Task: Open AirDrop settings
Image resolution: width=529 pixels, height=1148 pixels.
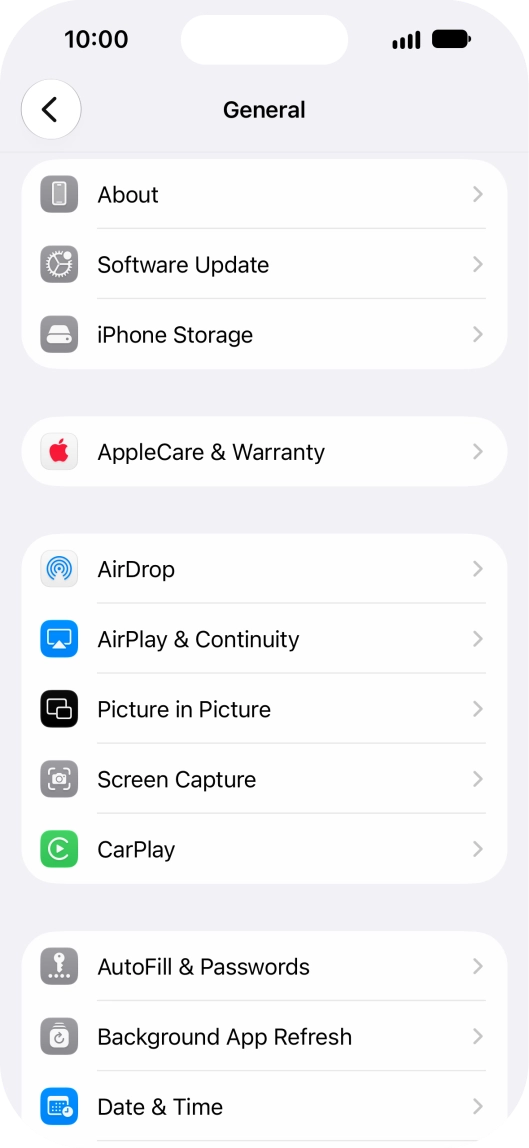Action: [264, 569]
